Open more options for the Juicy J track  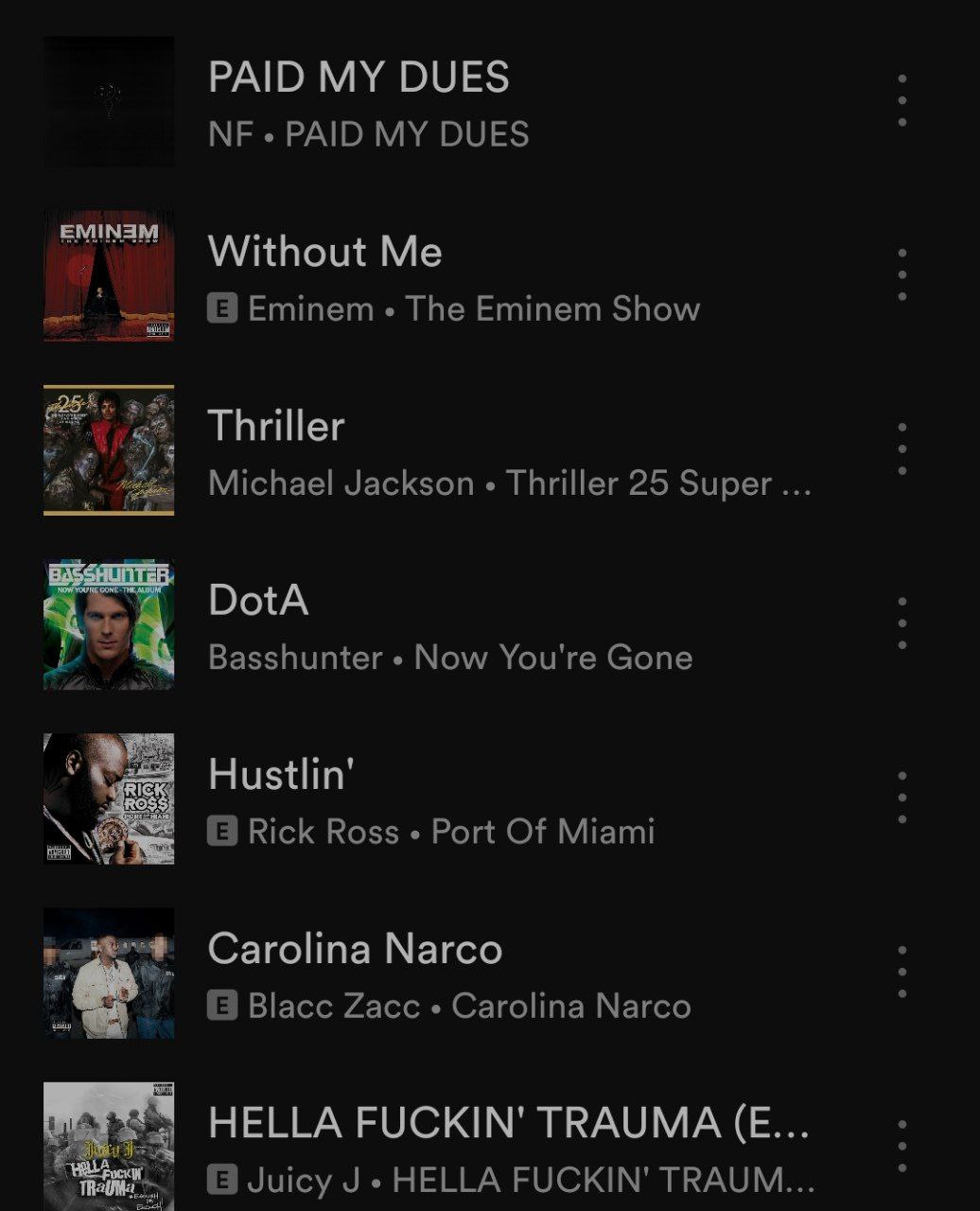click(x=901, y=1146)
